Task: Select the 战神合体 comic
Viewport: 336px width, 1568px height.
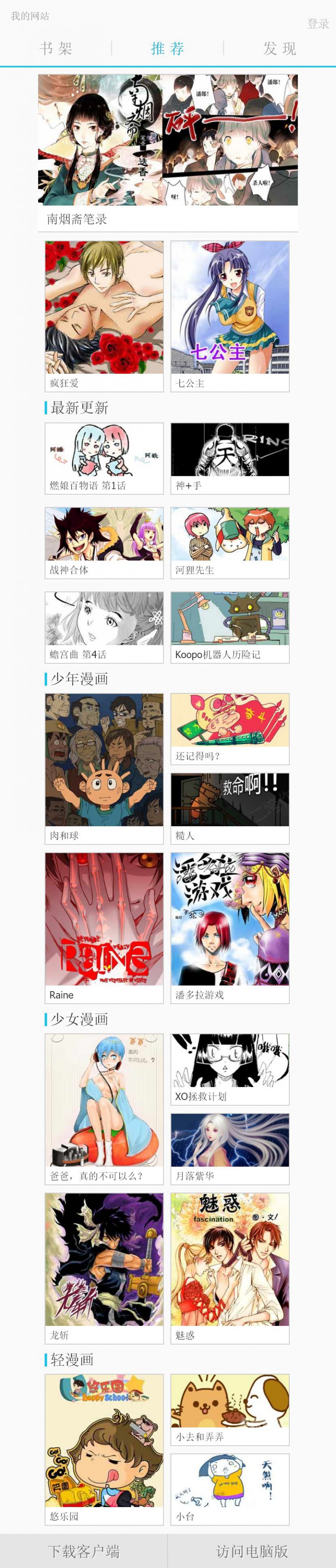Action: tap(104, 542)
